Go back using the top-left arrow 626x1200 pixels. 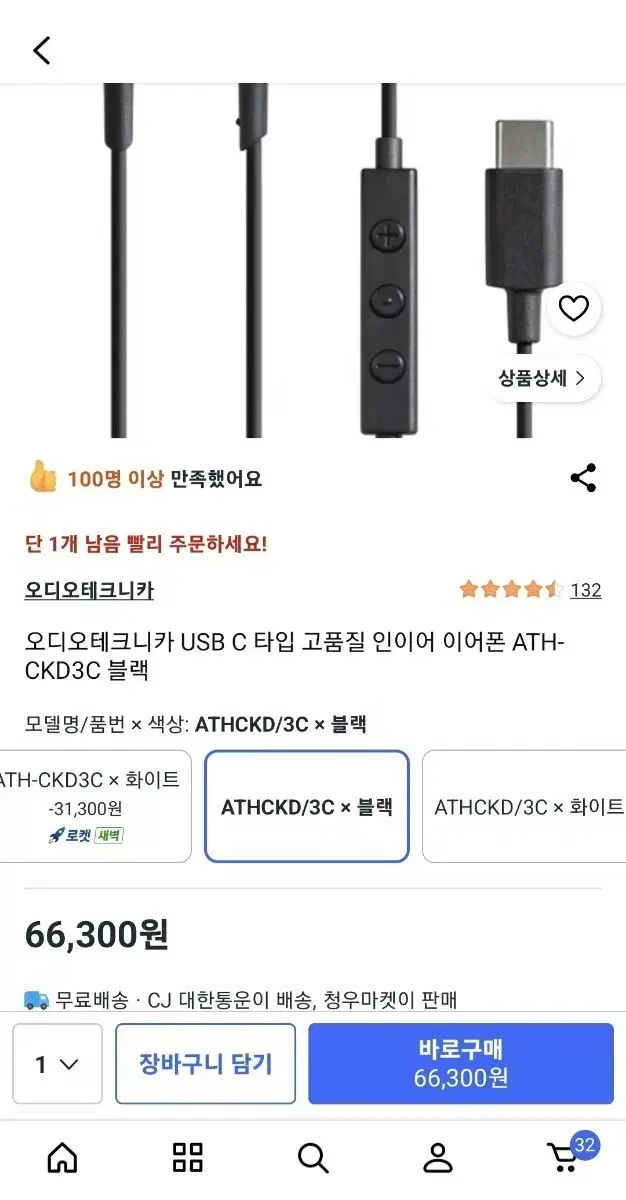(42, 50)
